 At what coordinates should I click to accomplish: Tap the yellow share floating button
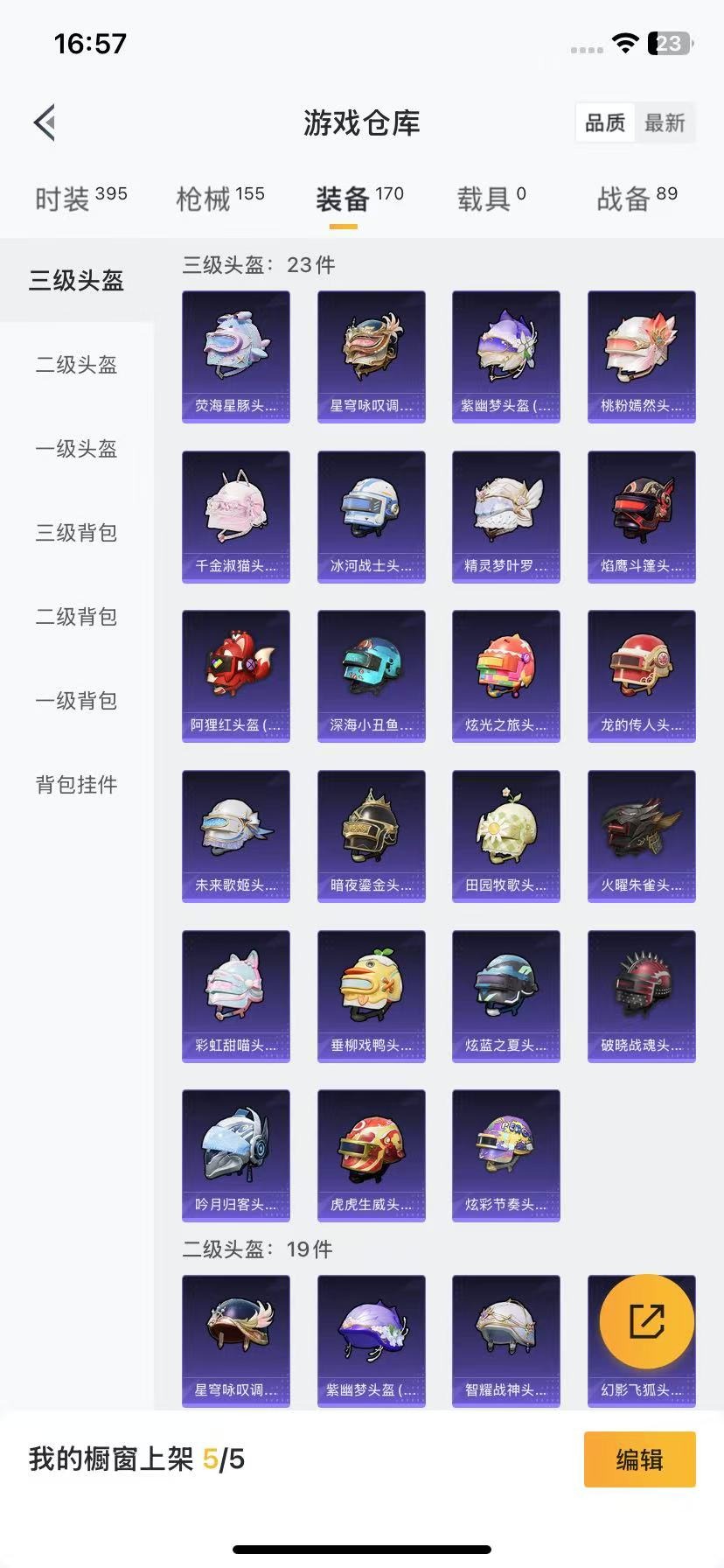[647, 1321]
